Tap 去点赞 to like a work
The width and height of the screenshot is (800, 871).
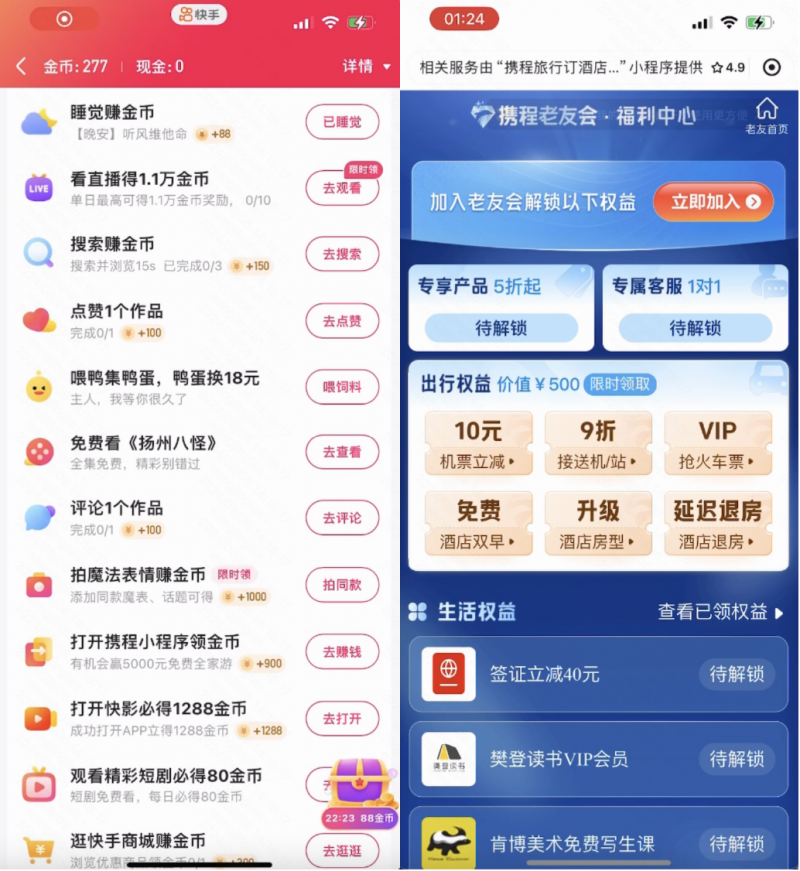pyautogui.click(x=342, y=321)
